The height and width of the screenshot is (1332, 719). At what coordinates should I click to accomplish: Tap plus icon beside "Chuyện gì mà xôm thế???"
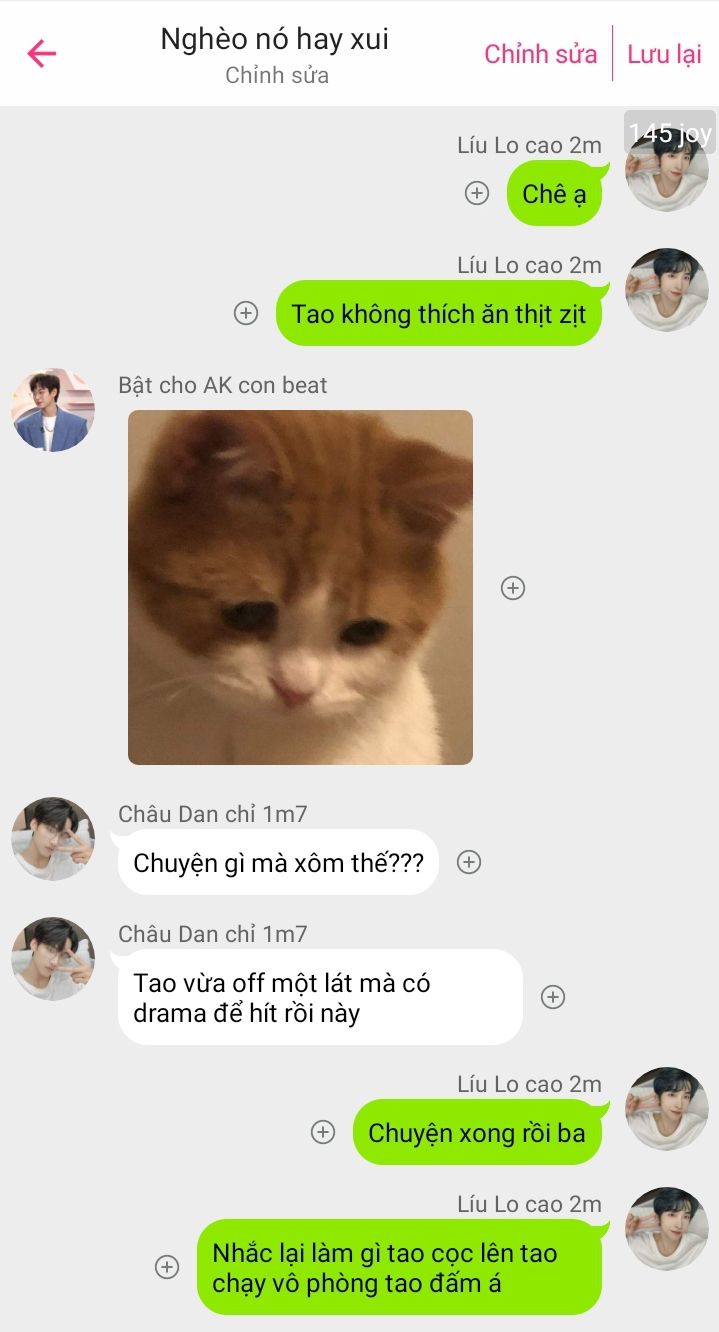(x=469, y=862)
